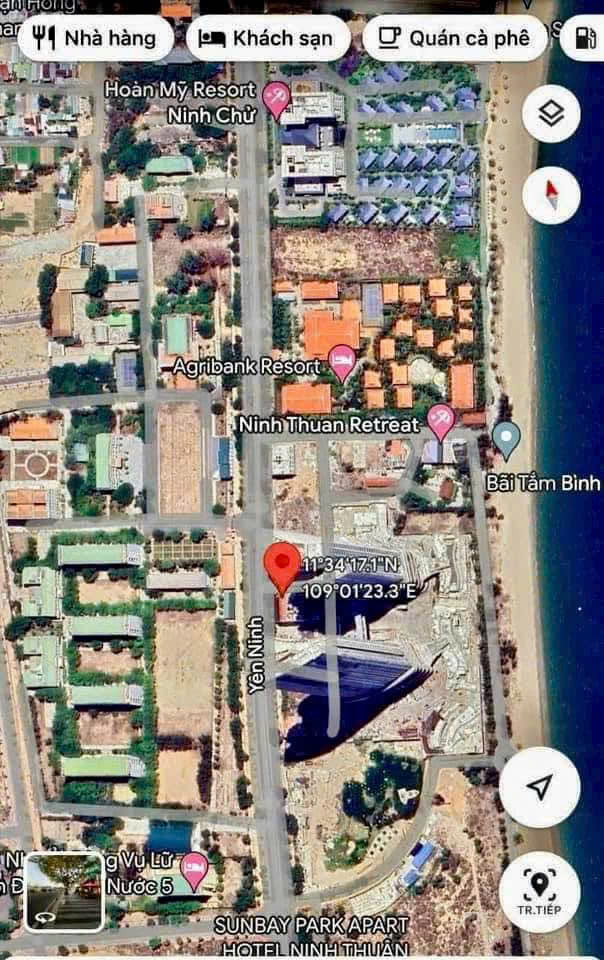Tap the Bãi Tắm Bình beach marker
604x960 pixels.
click(507, 438)
